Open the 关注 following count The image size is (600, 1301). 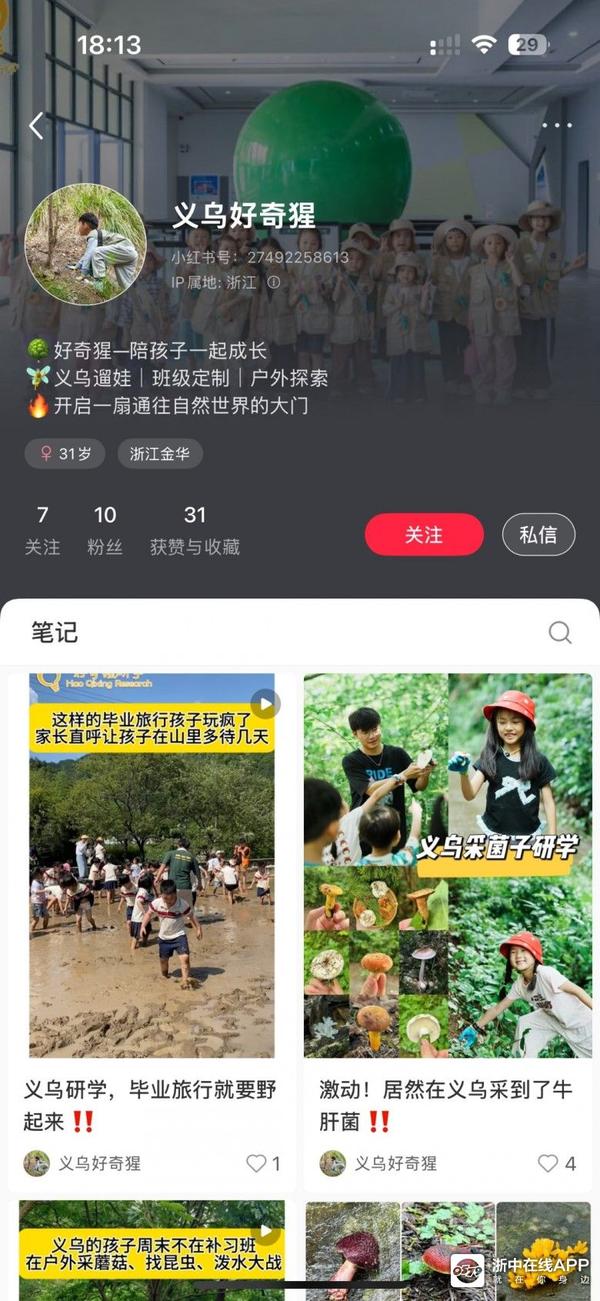pos(42,530)
